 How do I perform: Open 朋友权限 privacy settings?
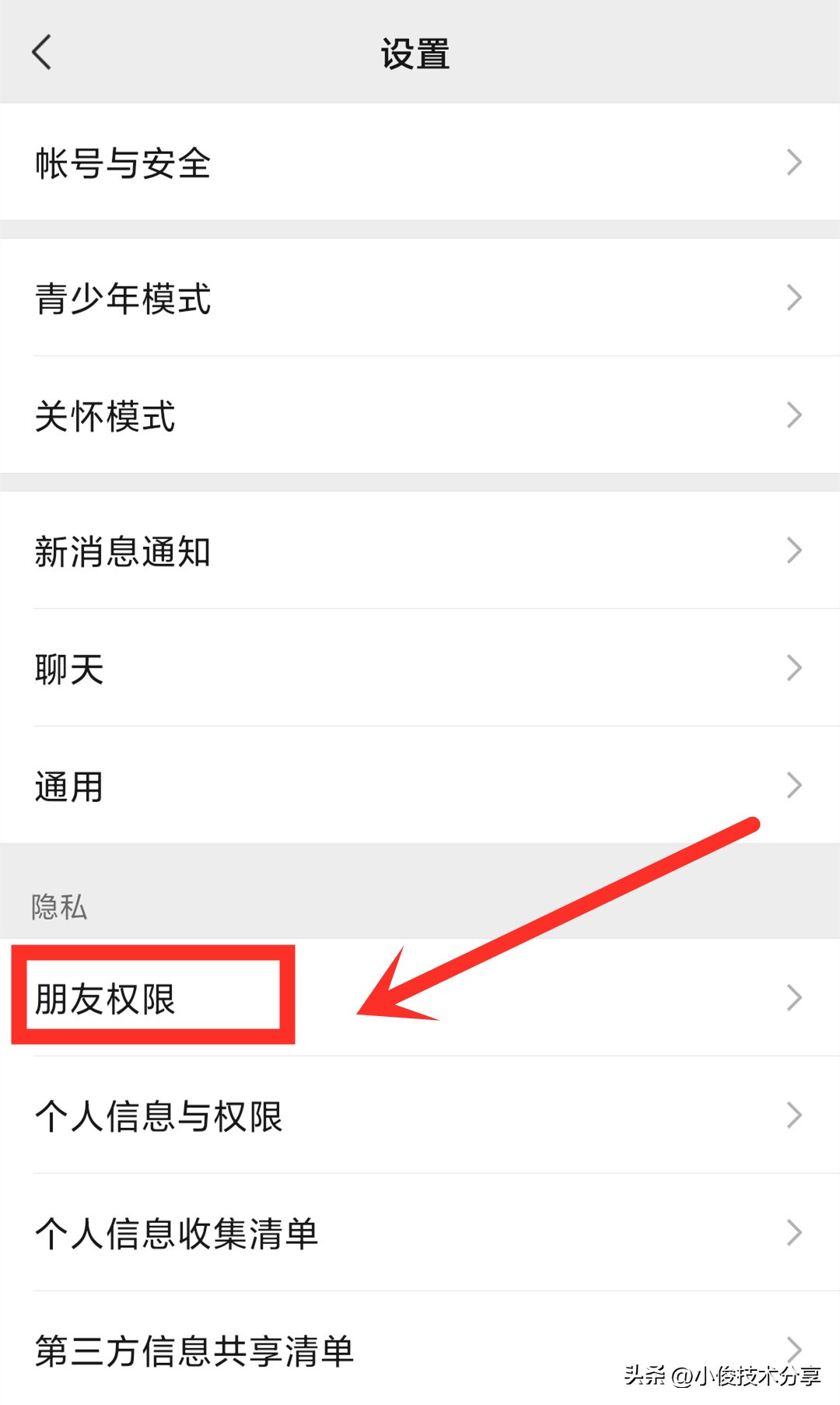coord(420,997)
